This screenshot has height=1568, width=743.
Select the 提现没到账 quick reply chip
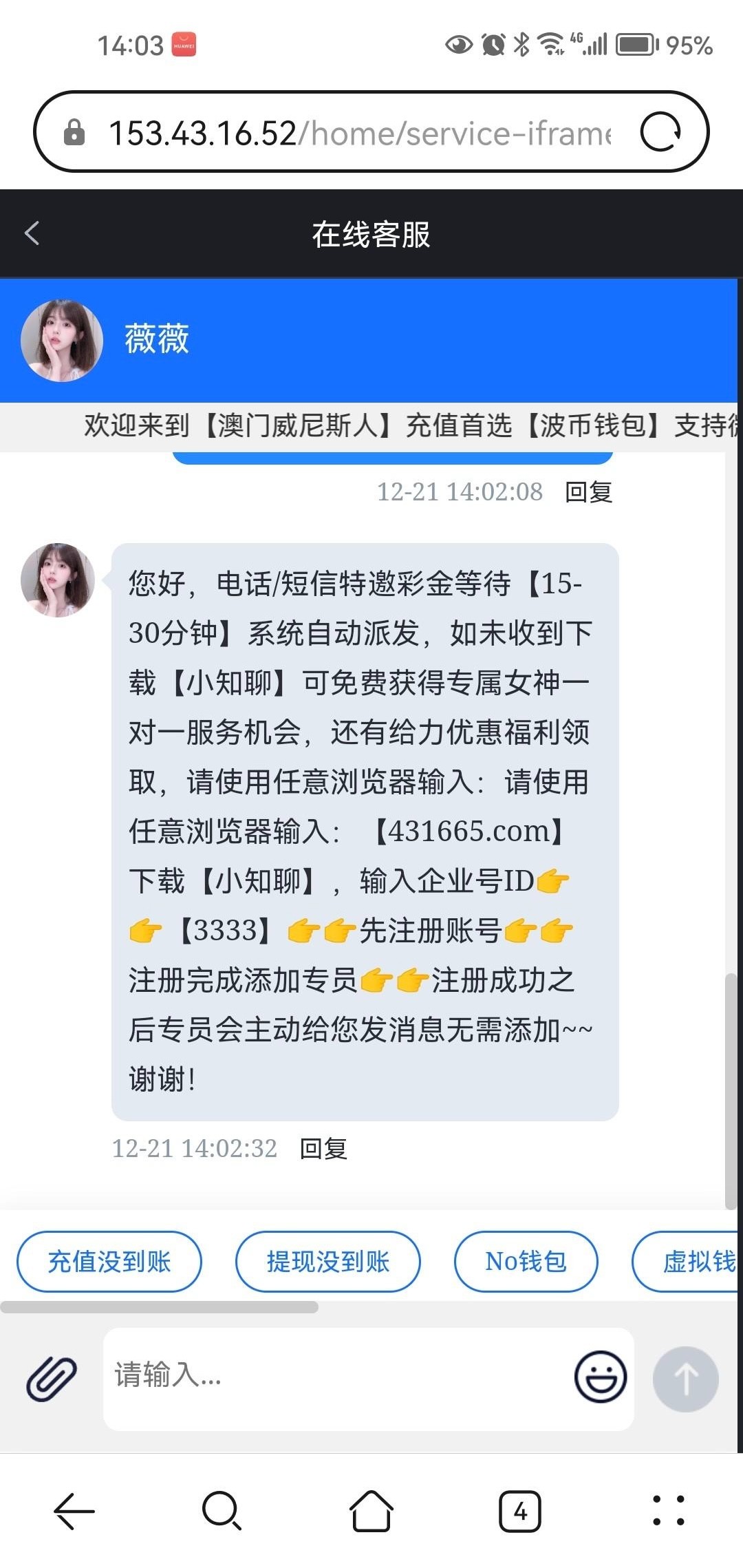point(328,1262)
